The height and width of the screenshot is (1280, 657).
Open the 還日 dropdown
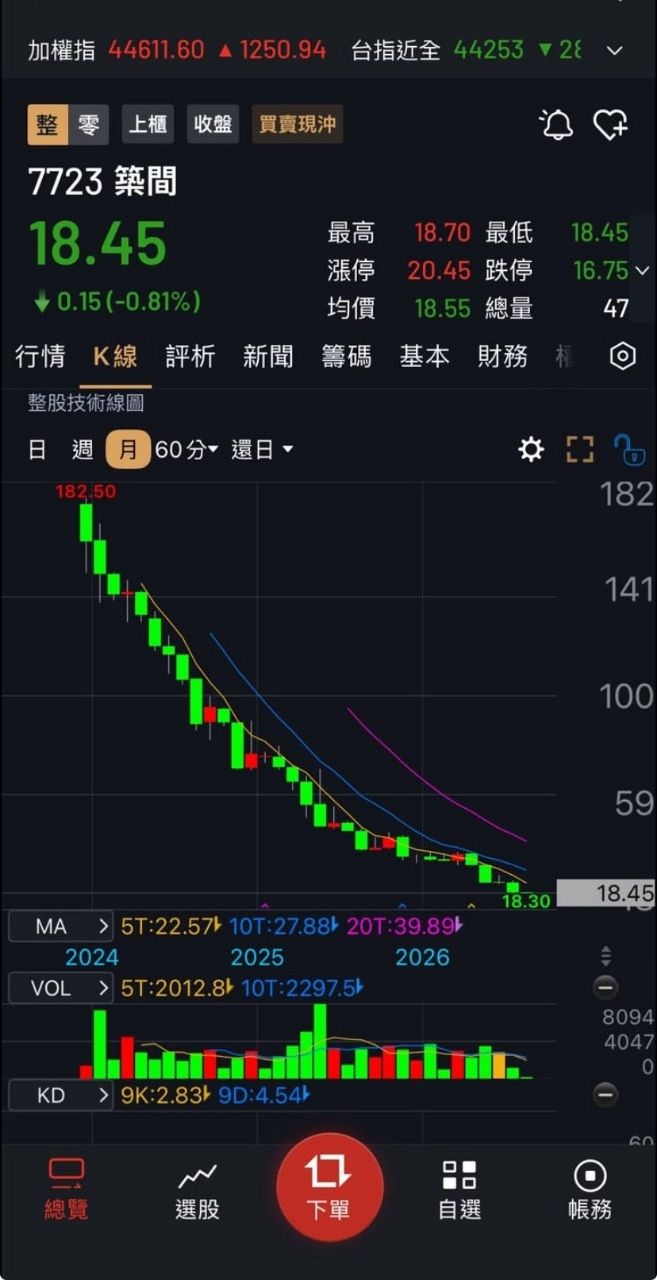click(x=262, y=450)
